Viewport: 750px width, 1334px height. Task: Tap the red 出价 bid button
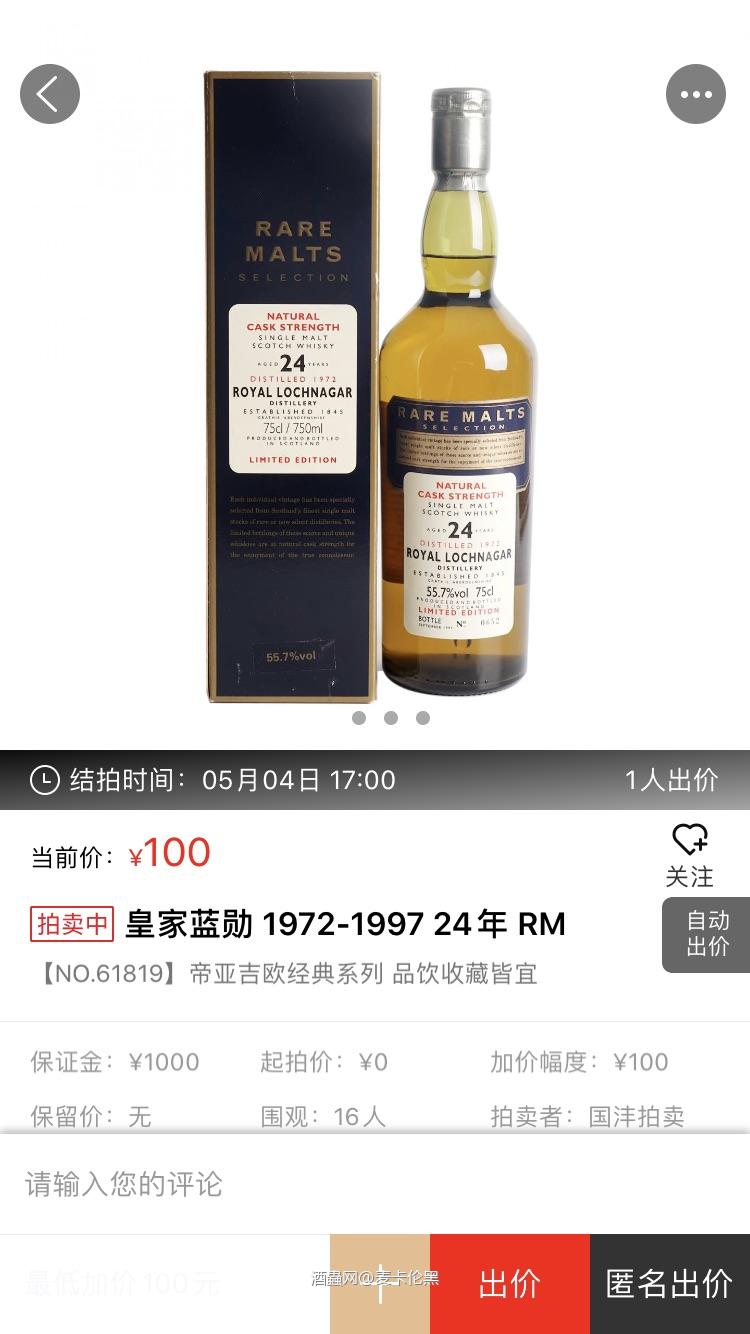(x=510, y=1283)
